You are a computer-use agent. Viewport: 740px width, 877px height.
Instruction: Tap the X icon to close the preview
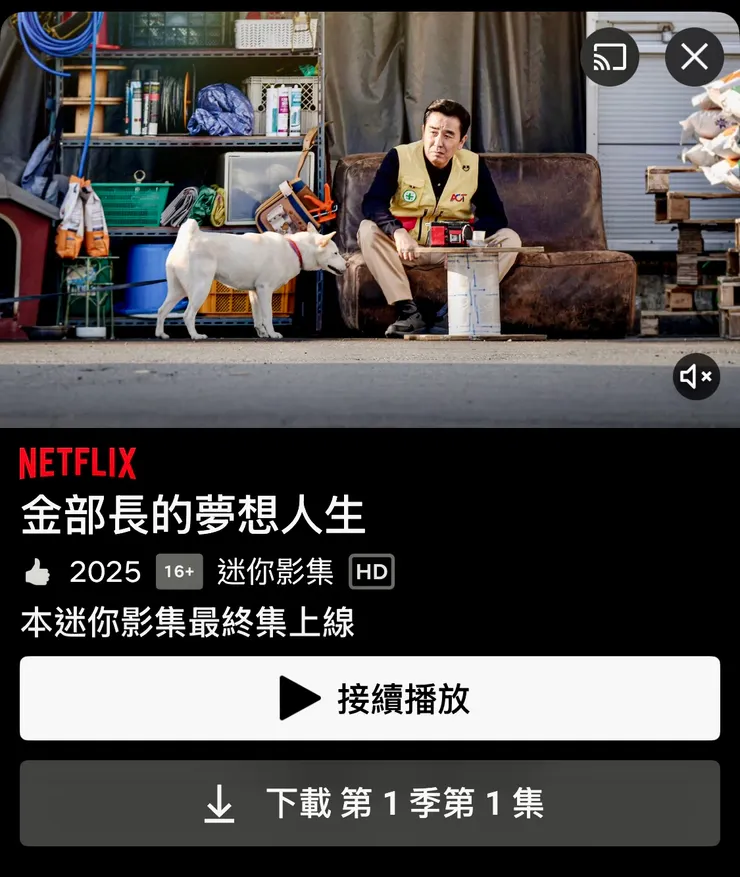[693, 57]
